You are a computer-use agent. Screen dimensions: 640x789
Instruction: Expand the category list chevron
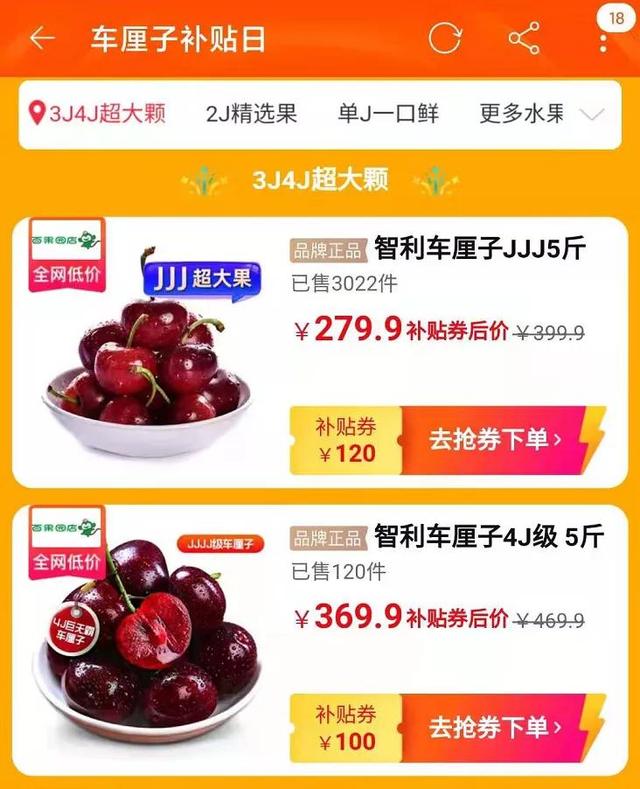click(592, 114)
